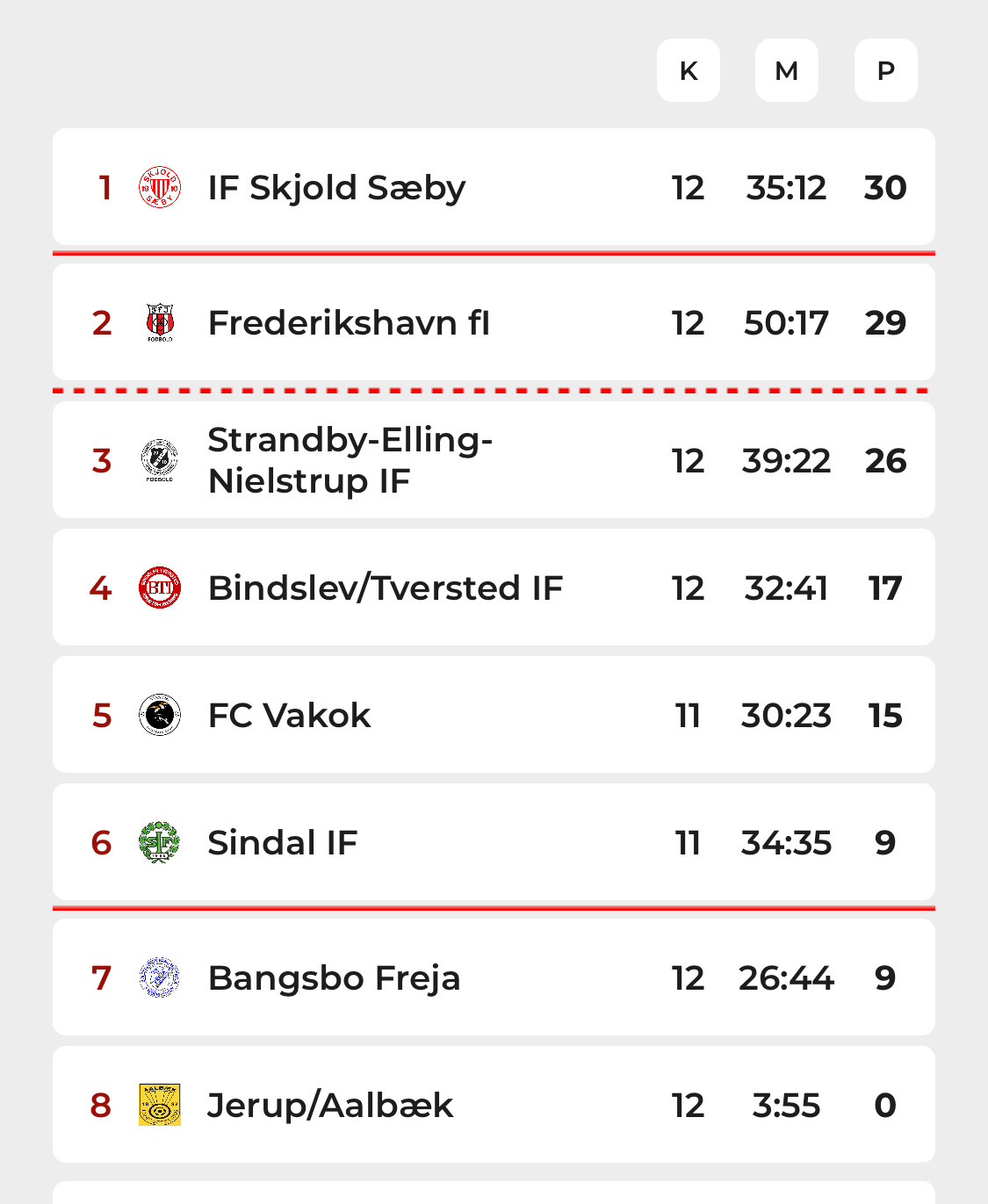Click the blue Bangsbo Freja emblem
Image resolution: width=988 pixels, height=1204 pixels.
160,977
